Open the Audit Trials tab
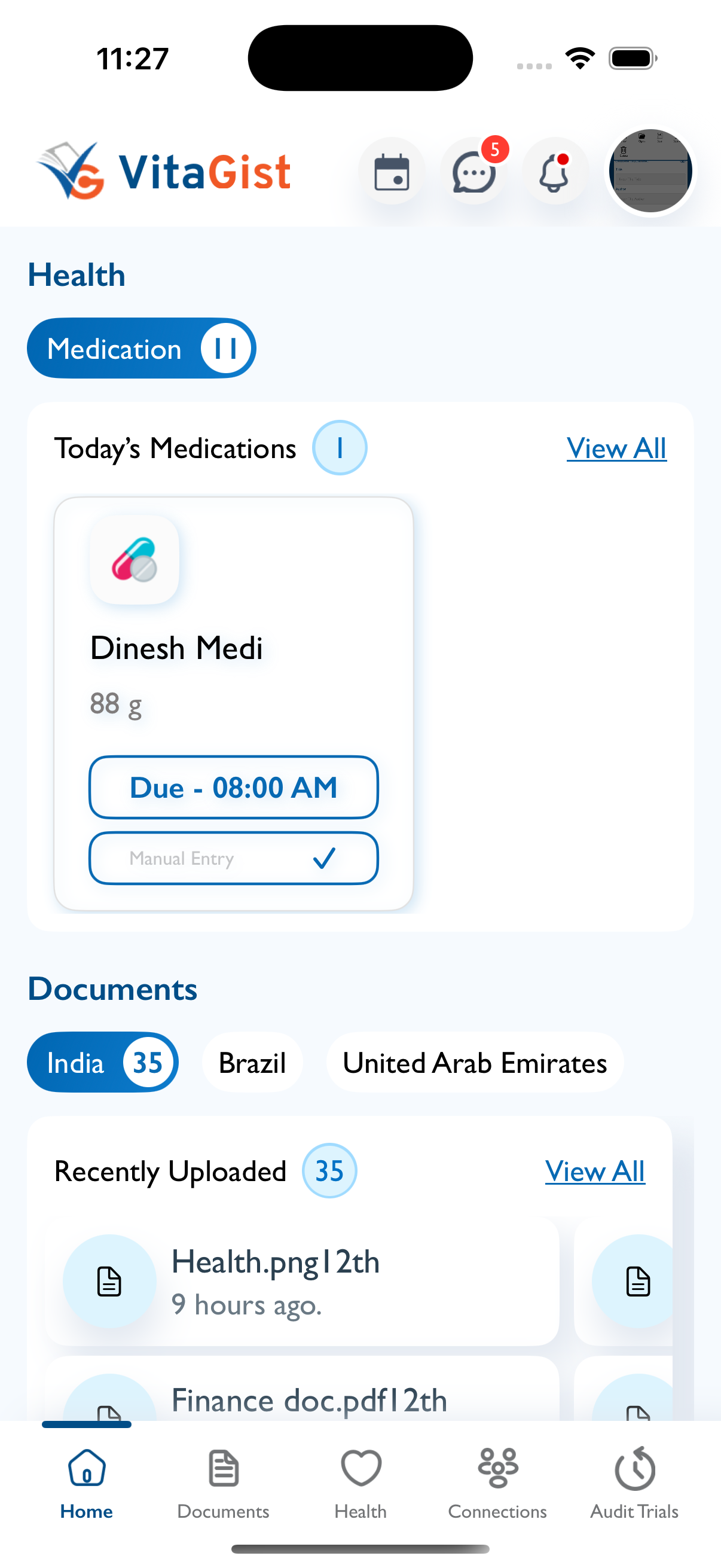 tap(634, 1484)
